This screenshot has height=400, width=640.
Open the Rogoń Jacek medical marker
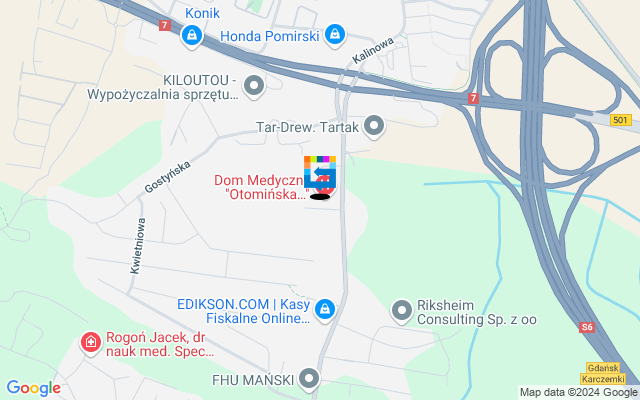pos(91,343)
